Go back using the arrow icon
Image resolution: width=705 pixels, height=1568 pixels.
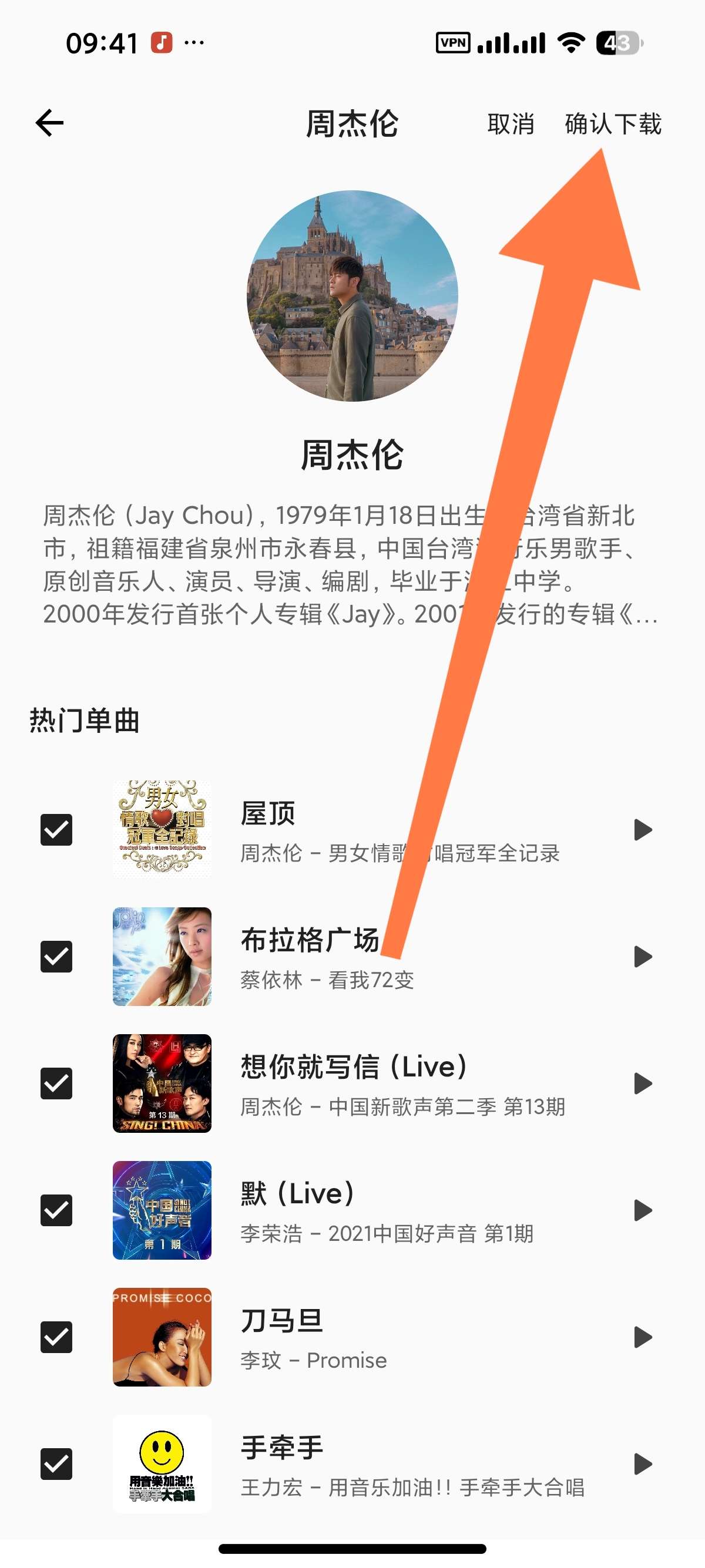click(x=50, y=123)
